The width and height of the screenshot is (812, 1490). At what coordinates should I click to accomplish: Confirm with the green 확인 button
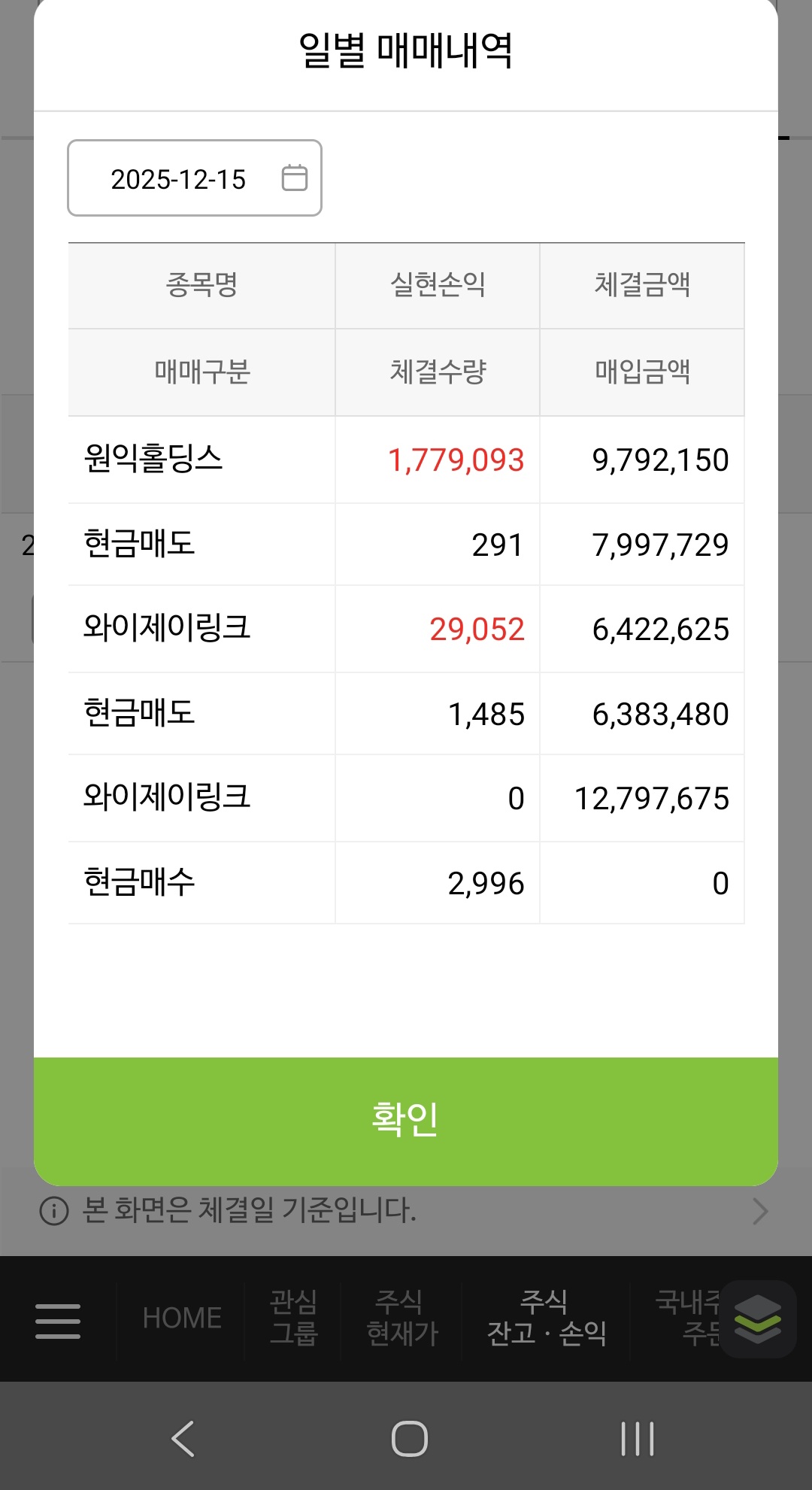click(x=405, y=1121)
